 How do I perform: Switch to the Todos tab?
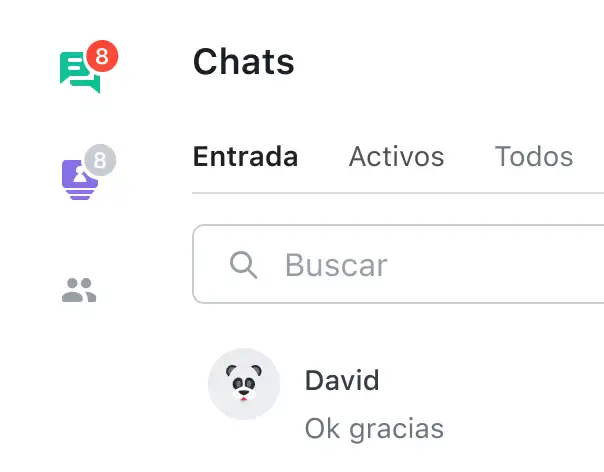534,157
